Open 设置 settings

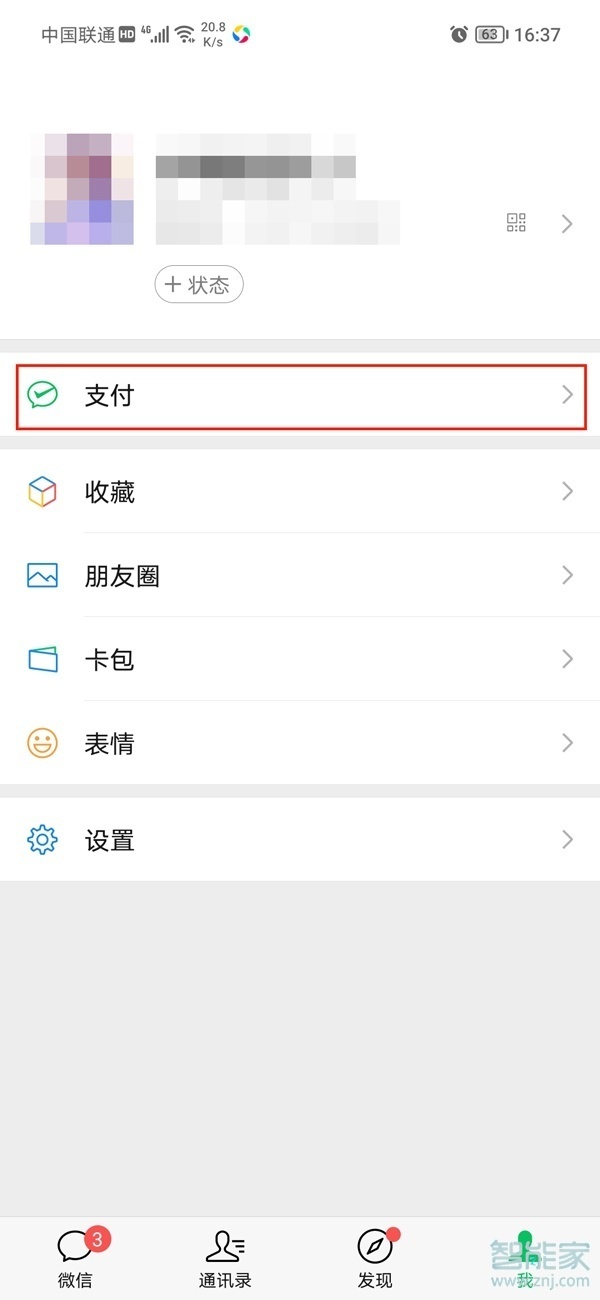coord(300,840)
